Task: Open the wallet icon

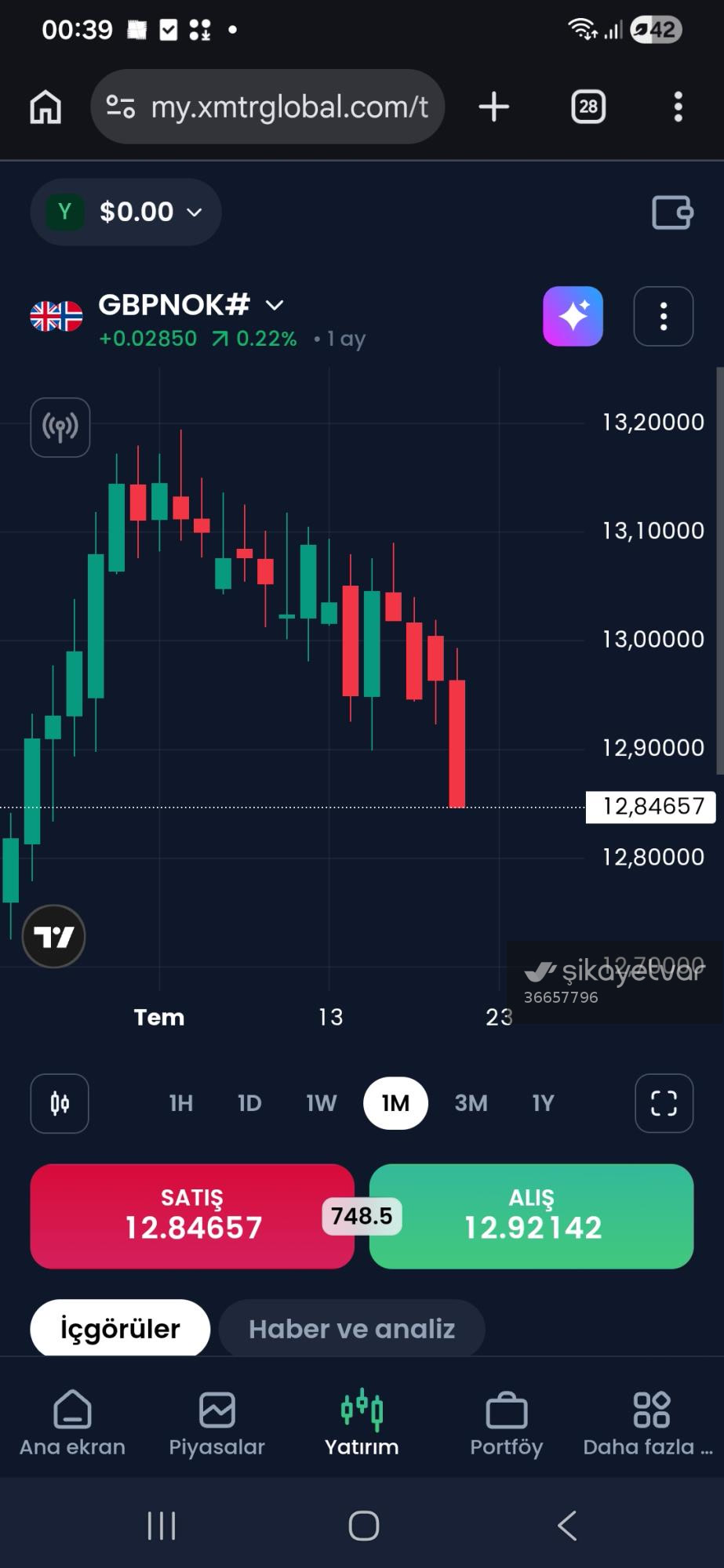Action: pos(672,212)
